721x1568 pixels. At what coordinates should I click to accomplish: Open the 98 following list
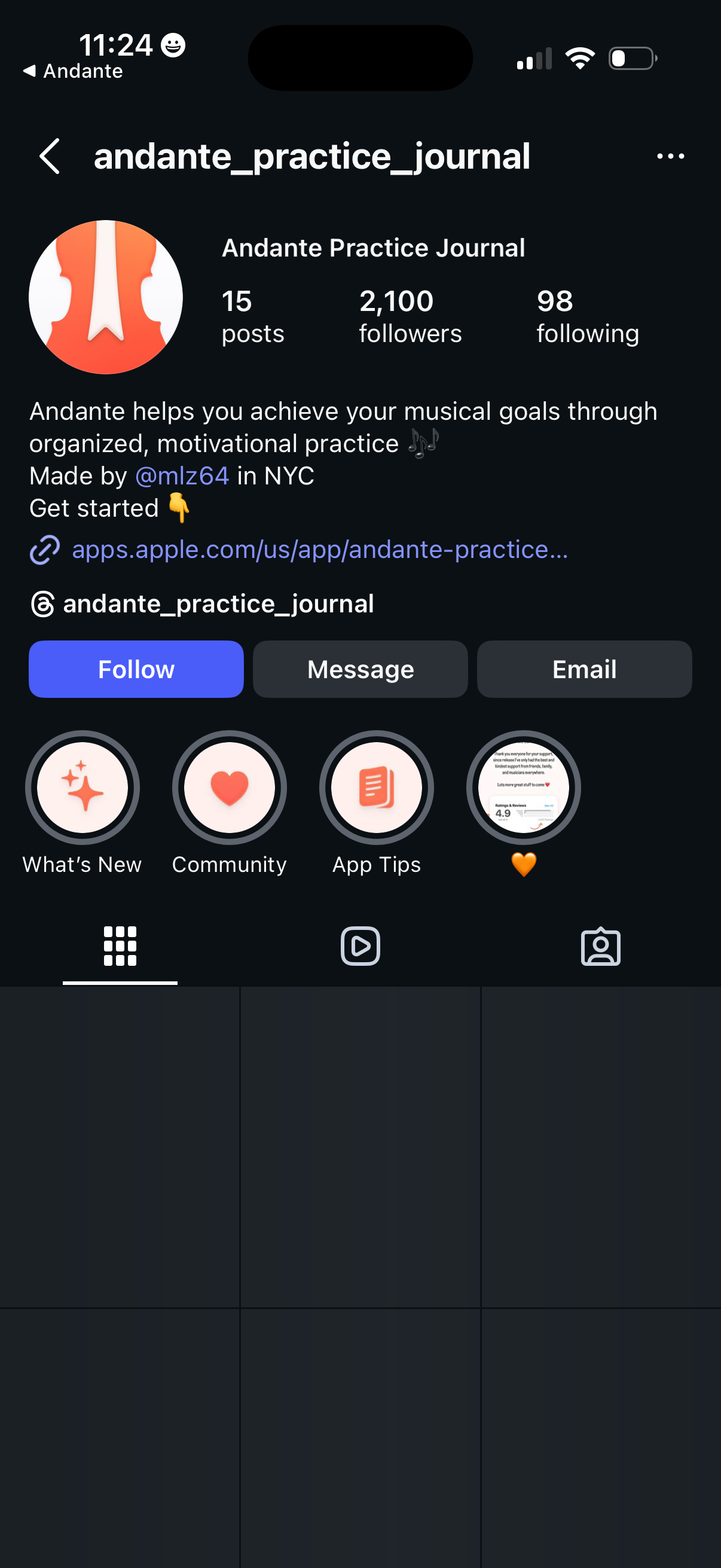coord(587,316)
